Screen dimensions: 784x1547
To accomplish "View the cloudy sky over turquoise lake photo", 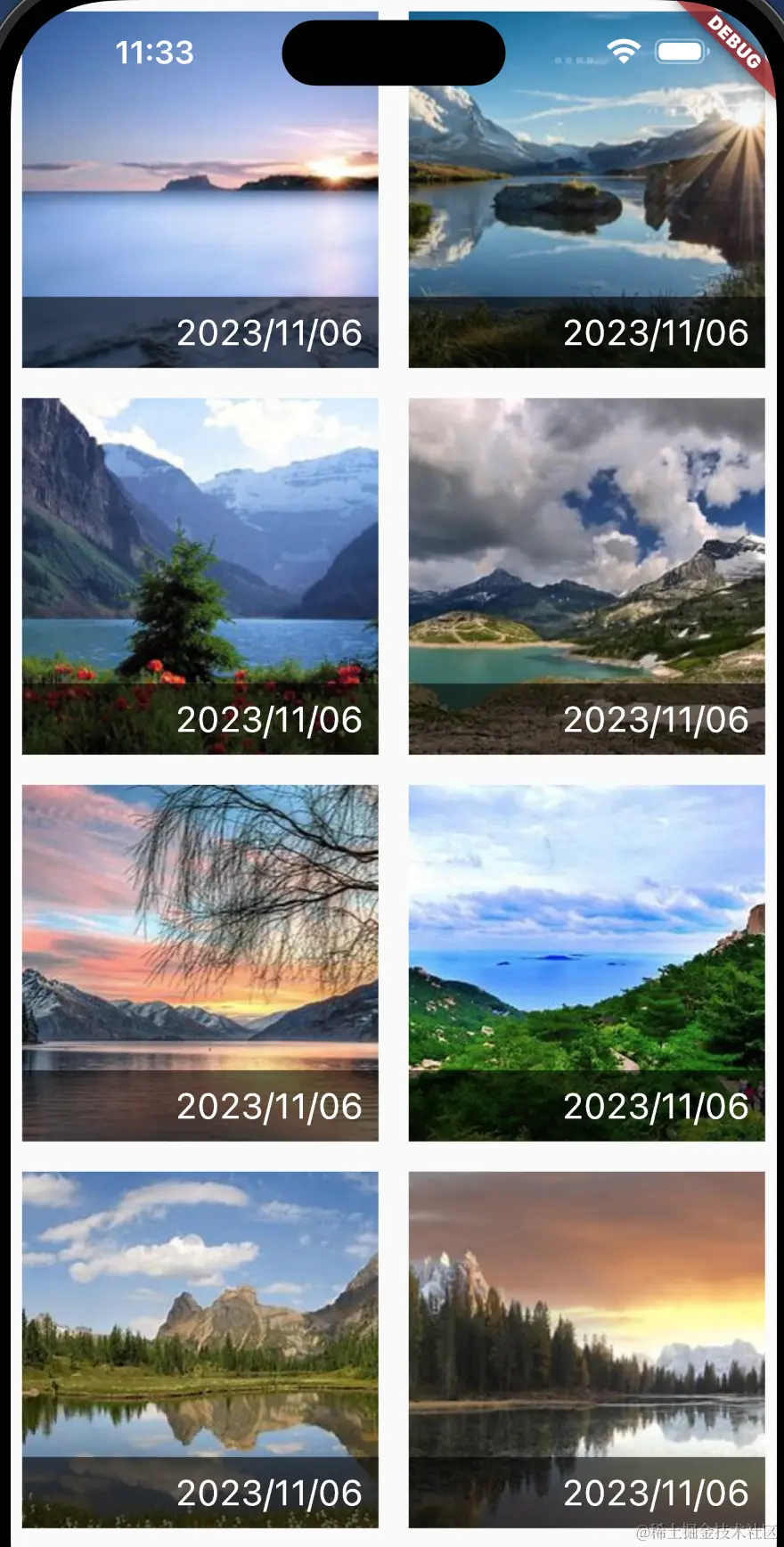I will coord(586,576).
